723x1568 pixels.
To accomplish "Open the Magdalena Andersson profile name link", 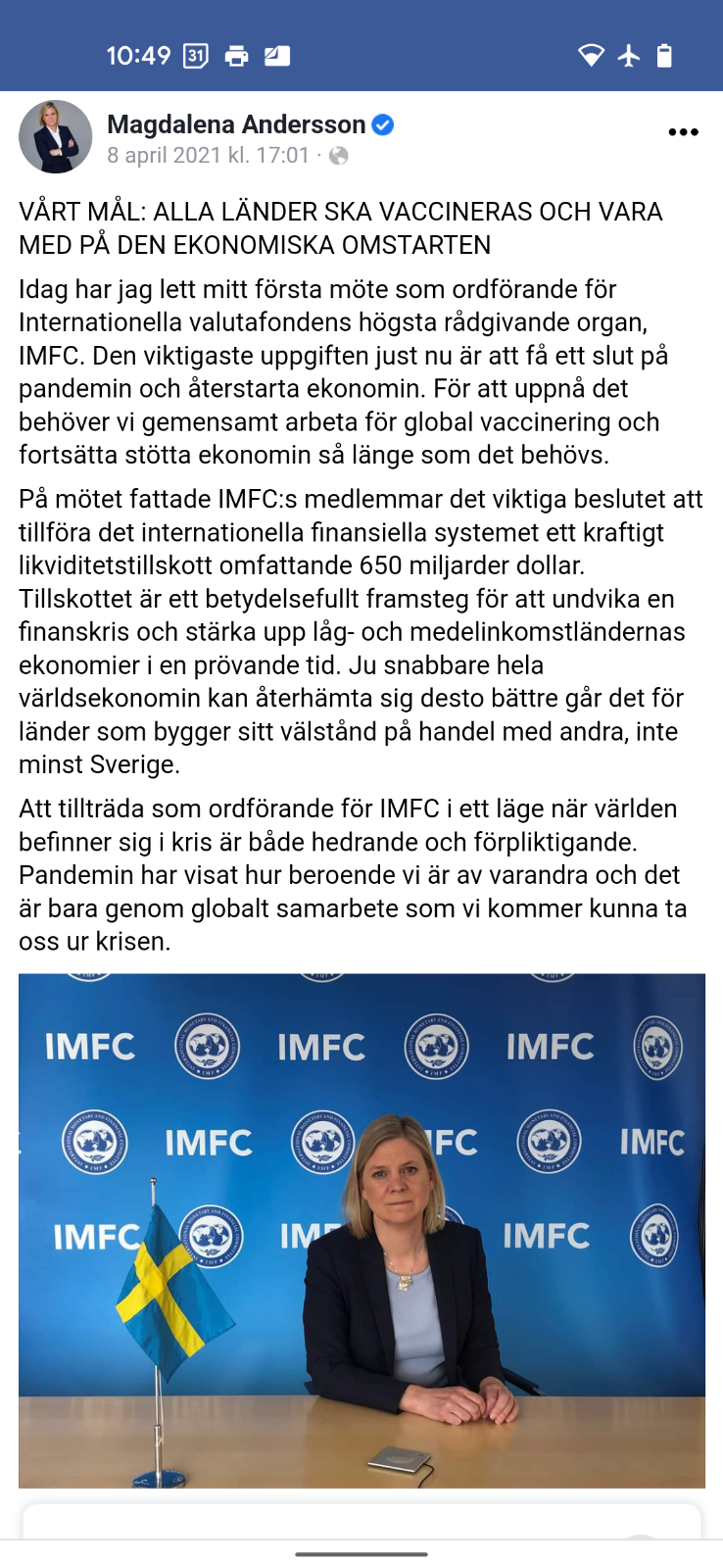I will pyautogui.click(x=236, y=124).
